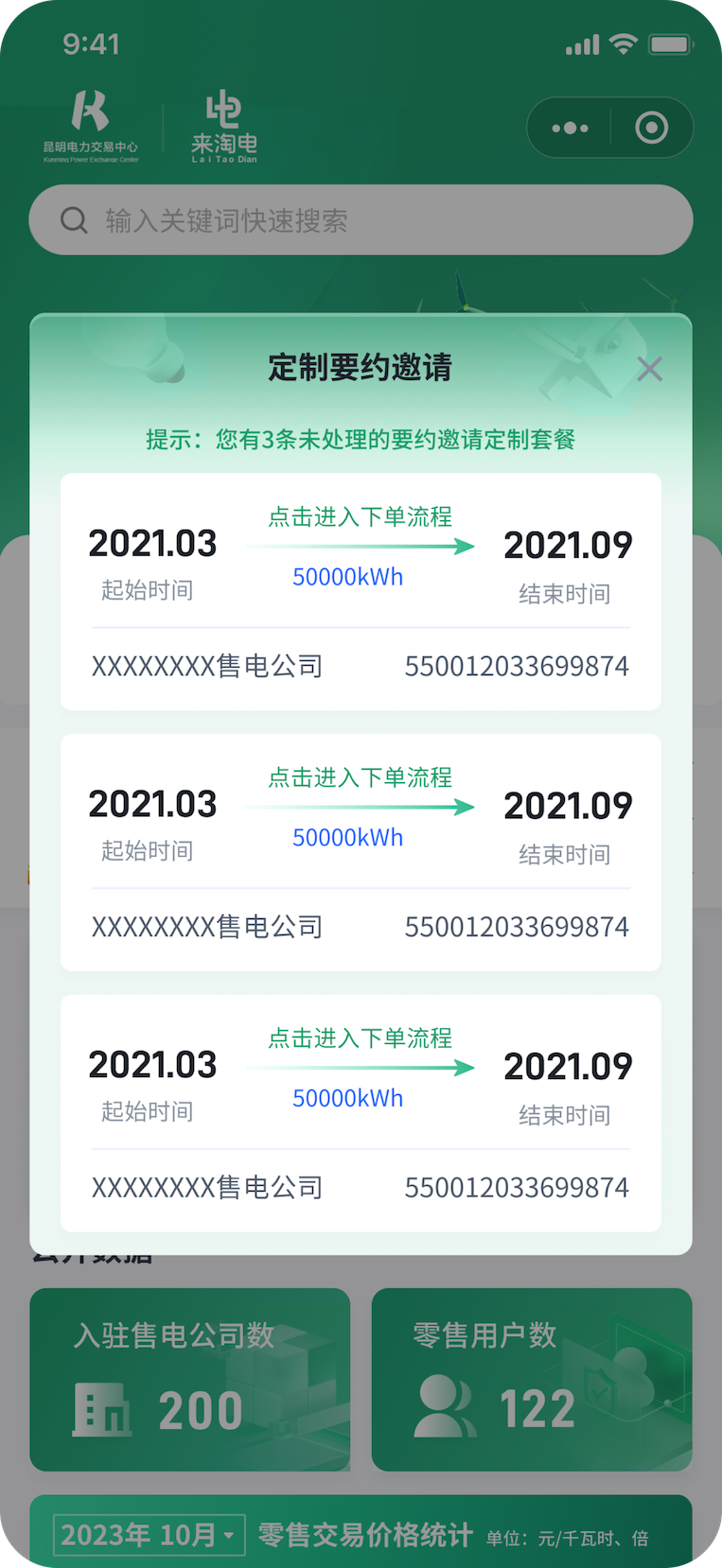Click 点击进入下单流程 on the second card
722x1568 pixels.
(360, 777)
